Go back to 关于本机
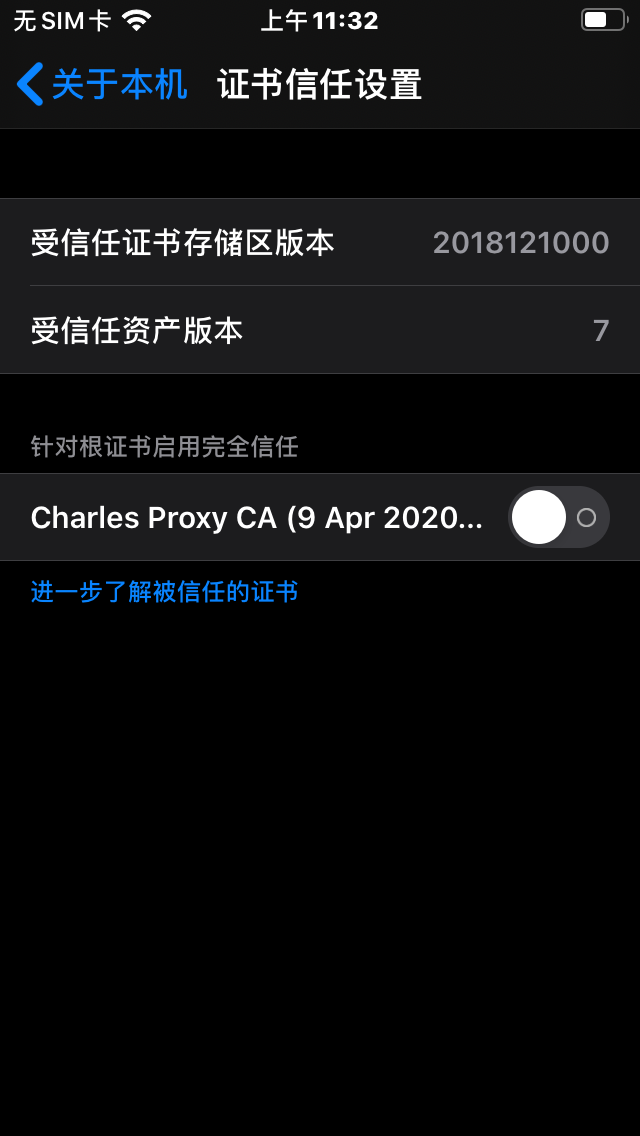This screenshot has height=1136, width=640. click(x=102, y=85)
